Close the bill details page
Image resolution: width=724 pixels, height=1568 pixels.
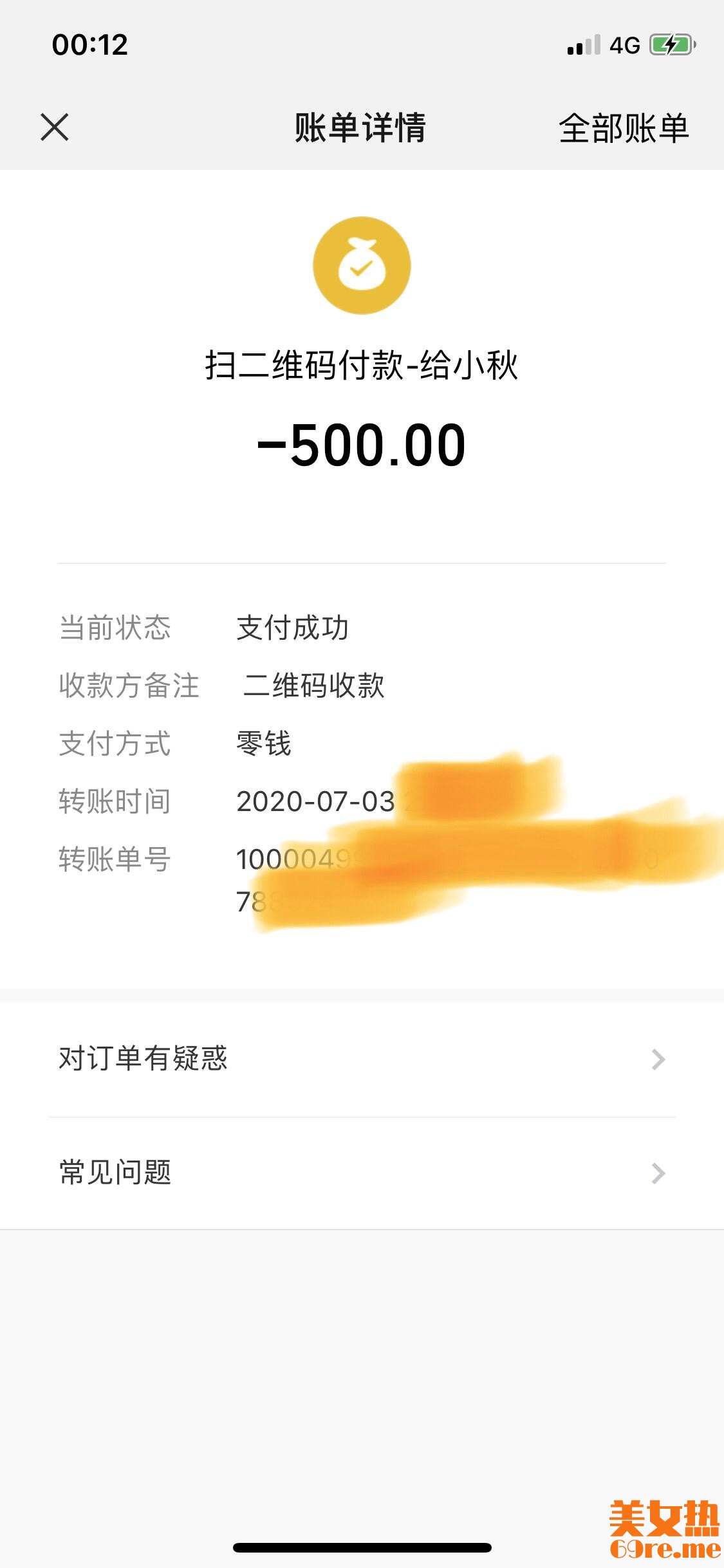(55, 127)
